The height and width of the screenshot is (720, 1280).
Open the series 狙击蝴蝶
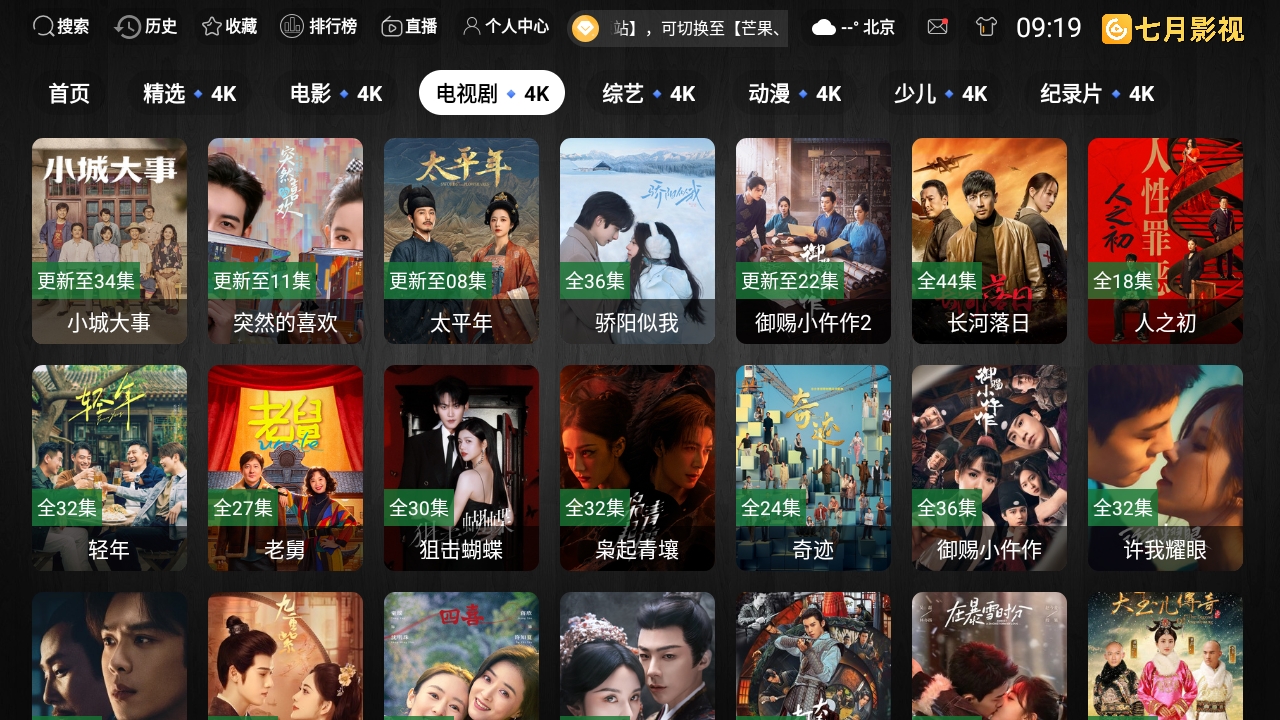pyautogui.click(x=461, y=468)
